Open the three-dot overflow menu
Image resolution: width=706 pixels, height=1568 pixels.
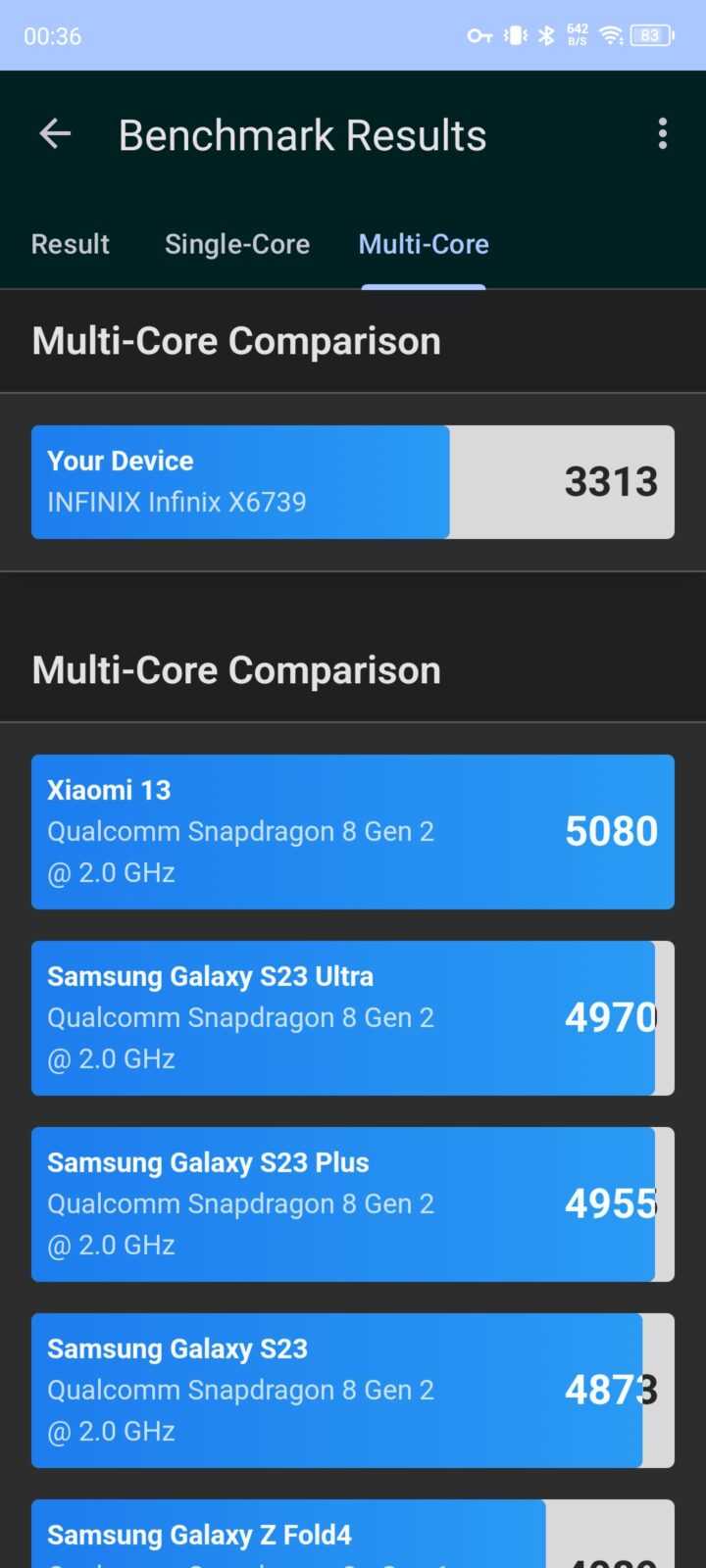663,134
